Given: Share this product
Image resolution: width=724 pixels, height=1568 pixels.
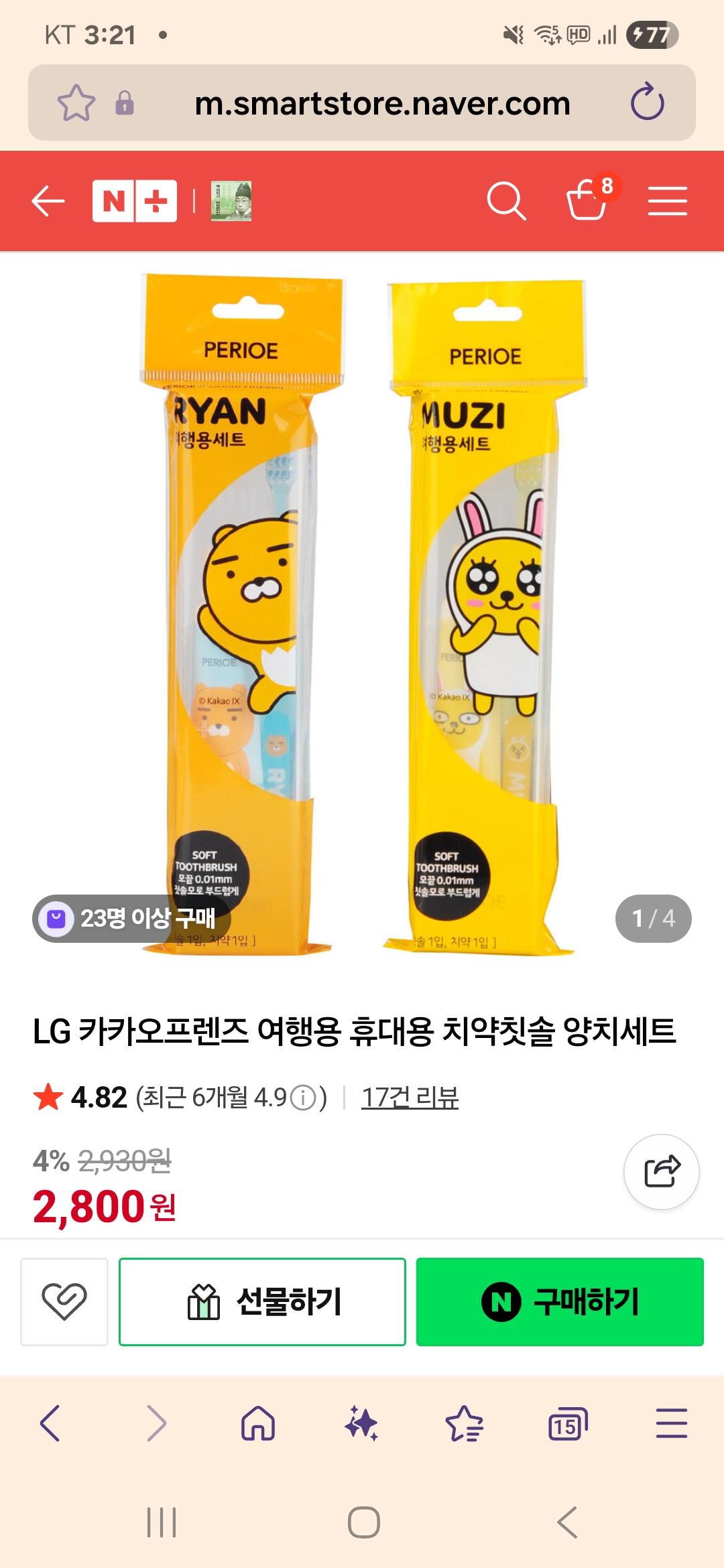Looking at the screenshot, I should pos(662,1172).
